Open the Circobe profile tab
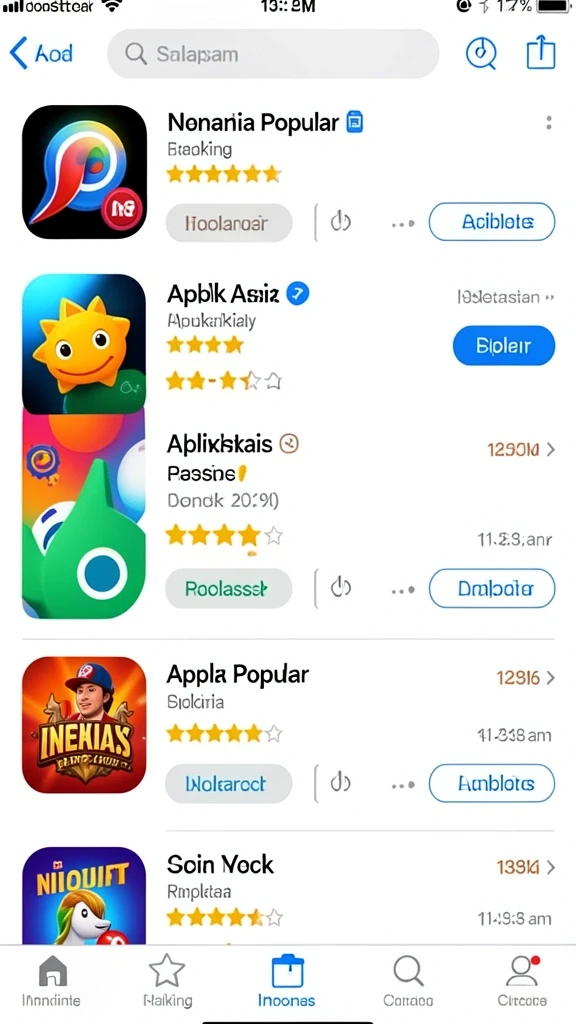 [522, 980]
